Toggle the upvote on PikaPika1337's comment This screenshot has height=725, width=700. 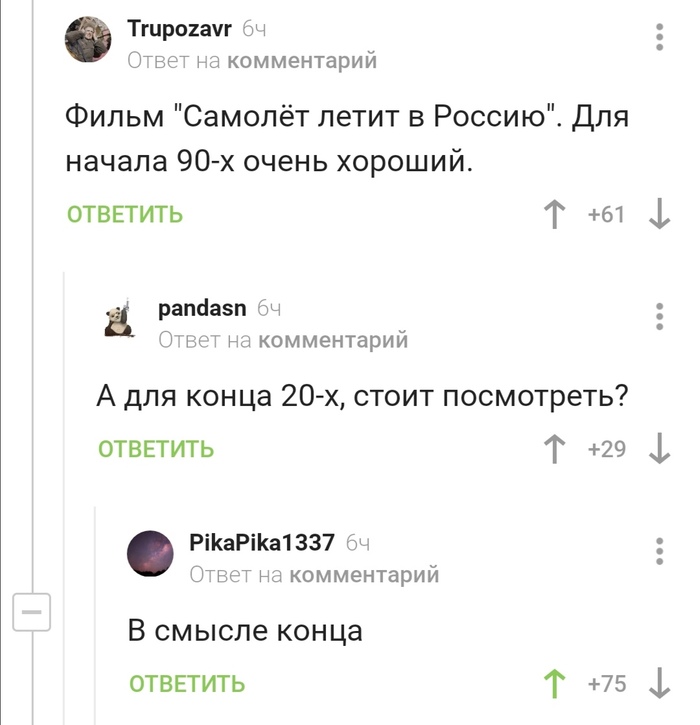(x=552, y=684)
